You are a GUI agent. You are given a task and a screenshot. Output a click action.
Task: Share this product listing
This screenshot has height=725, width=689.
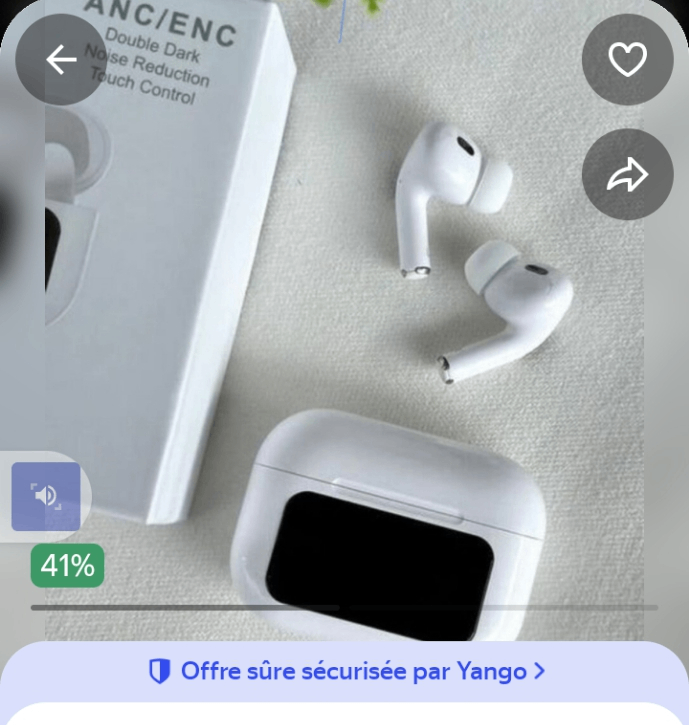point(627,175)
